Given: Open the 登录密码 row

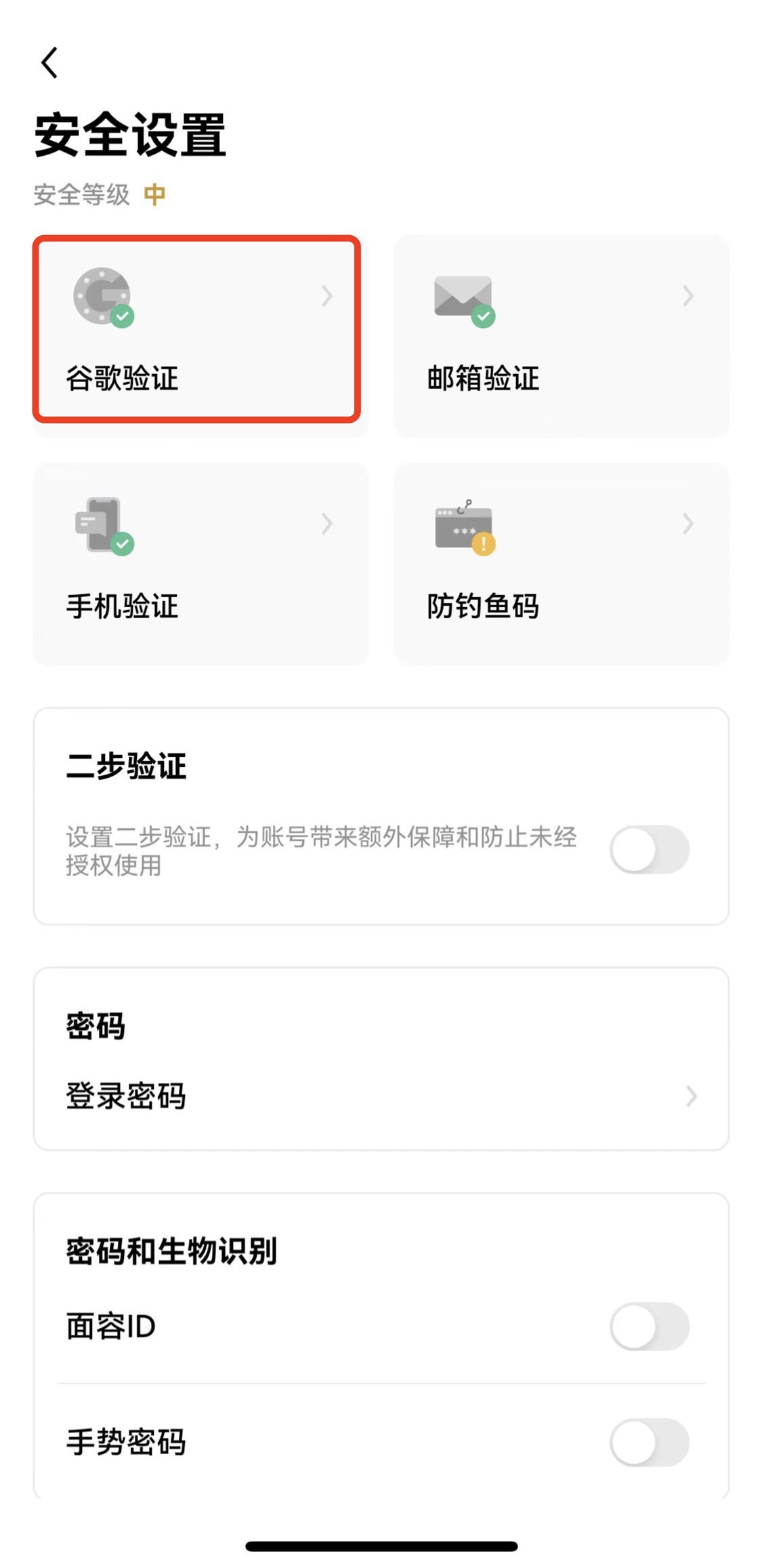Looking at the screenshot, I should [381, 1096].
